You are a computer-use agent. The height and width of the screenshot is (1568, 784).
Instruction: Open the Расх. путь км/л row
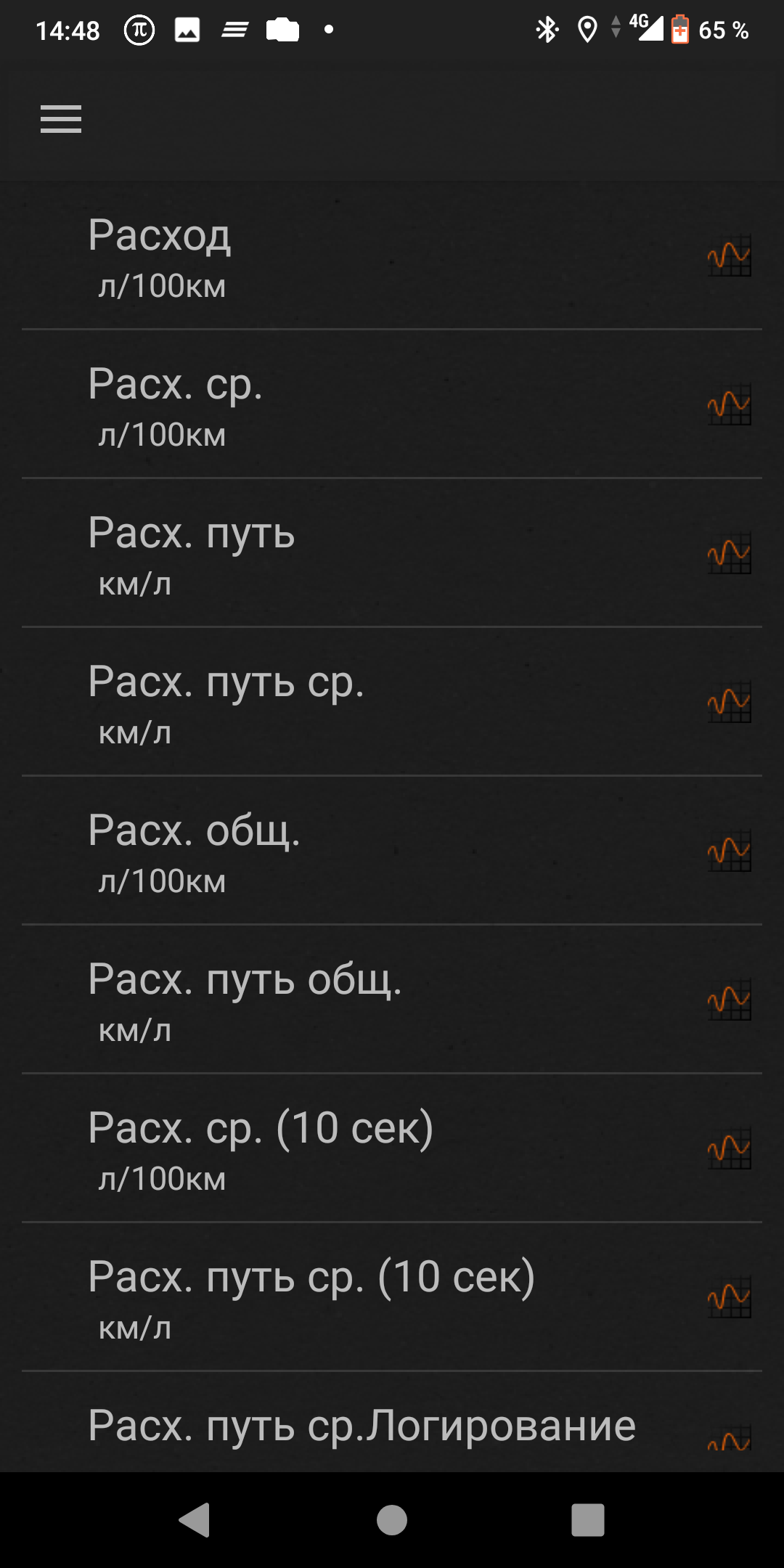pyautogui.click(x=392, y=553)
